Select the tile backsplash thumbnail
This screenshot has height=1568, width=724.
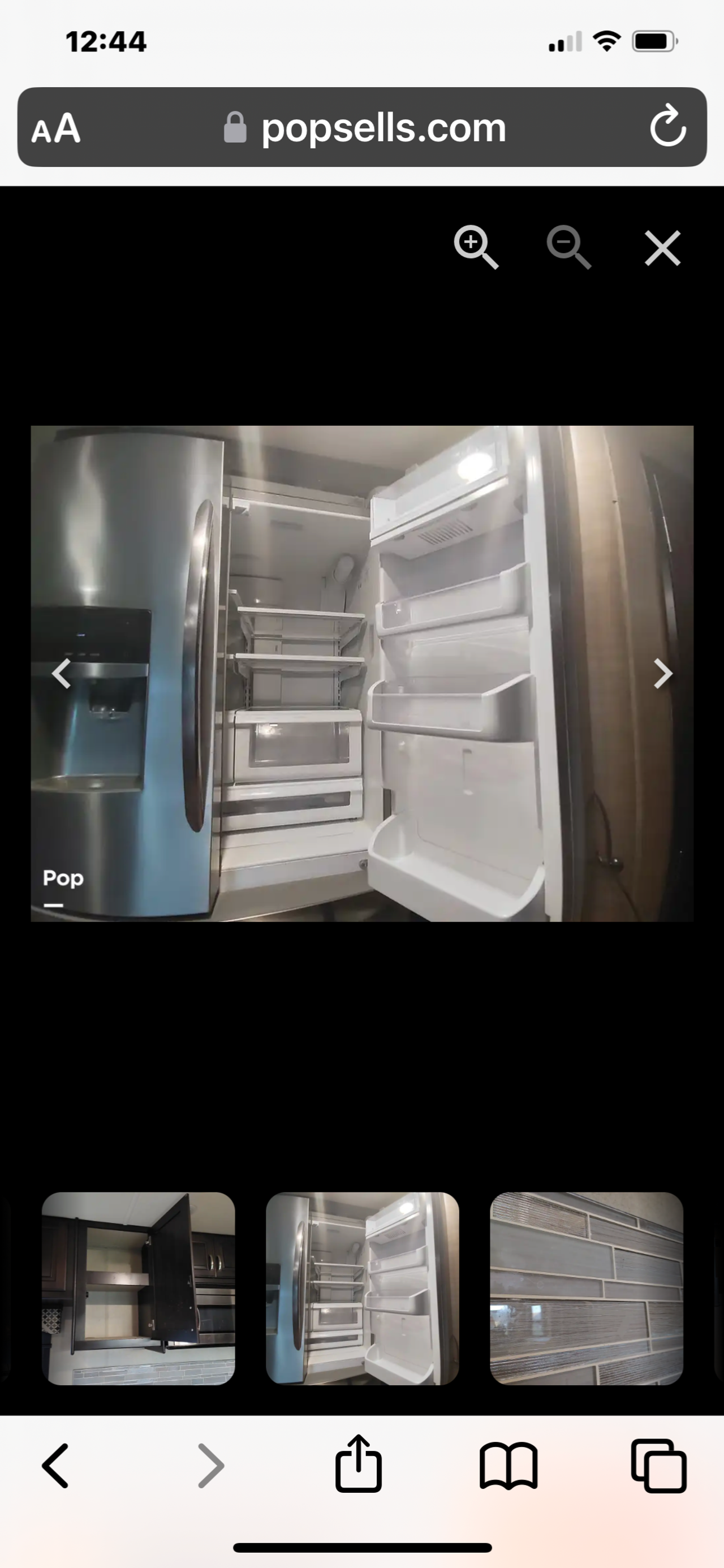pos(586,1288)
